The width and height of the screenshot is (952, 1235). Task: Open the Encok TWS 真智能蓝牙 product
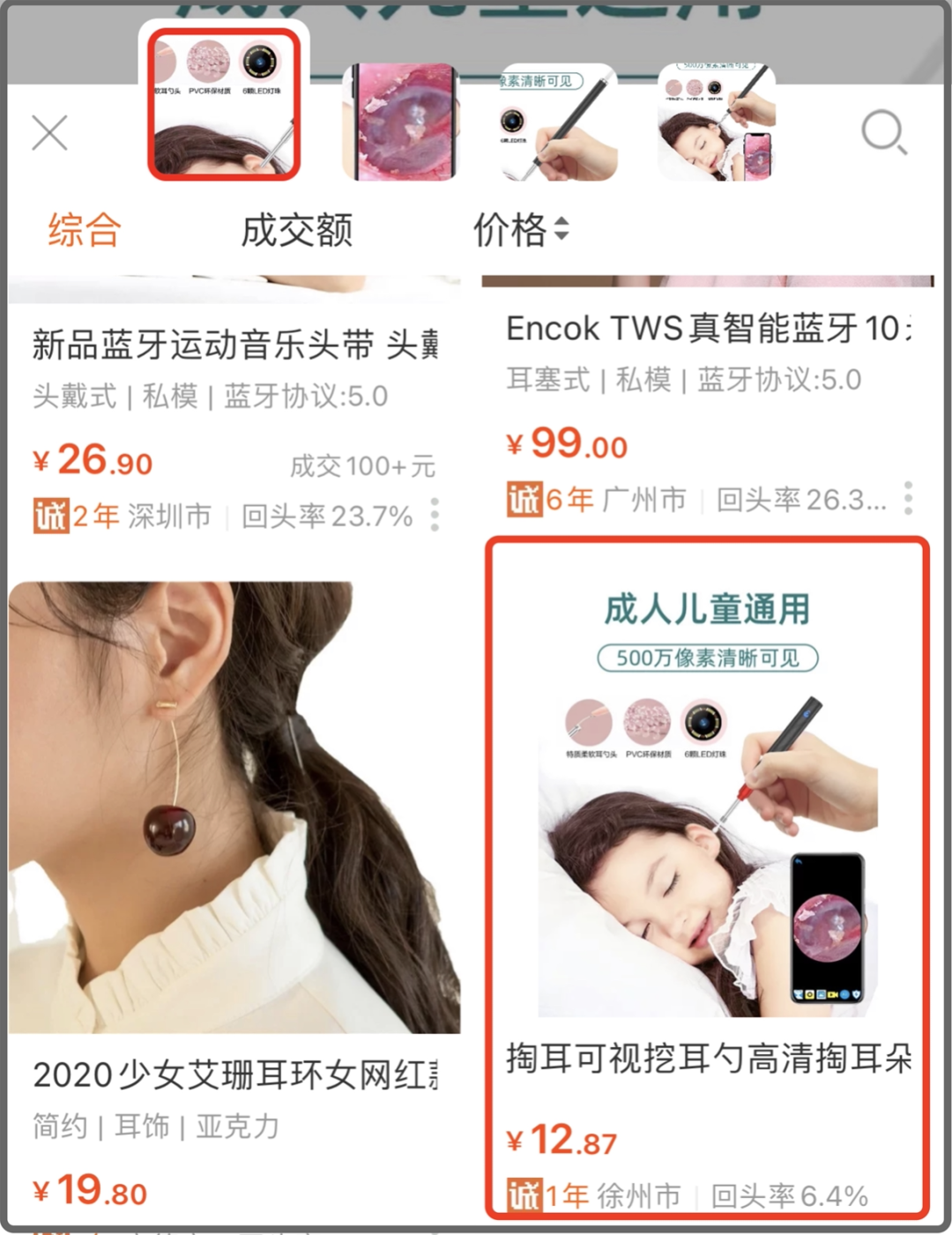(705, 329)
